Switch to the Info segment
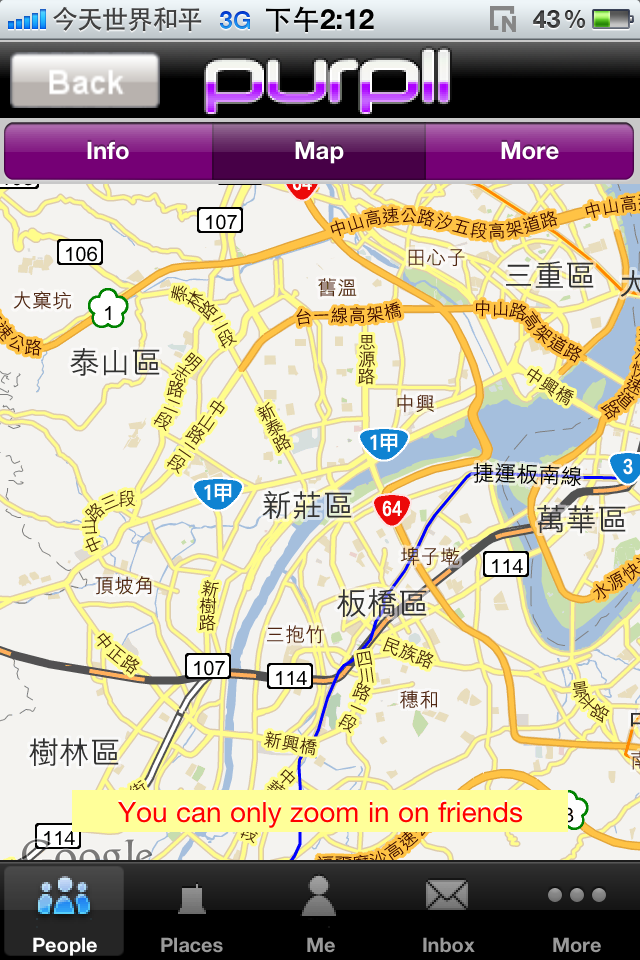This screenshot has width=640, height=960. point(108,151)
